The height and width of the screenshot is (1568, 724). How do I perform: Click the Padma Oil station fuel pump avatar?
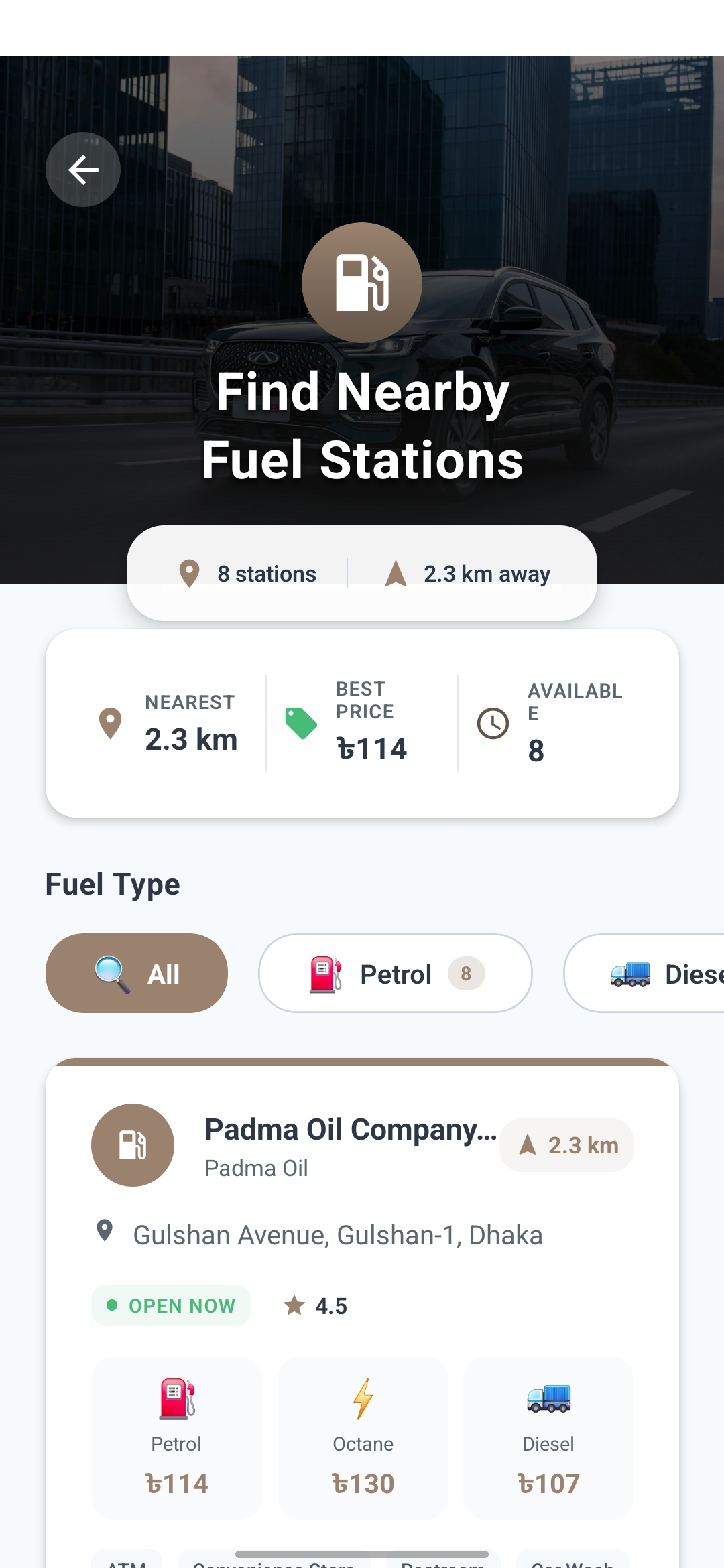[133, 1146]
